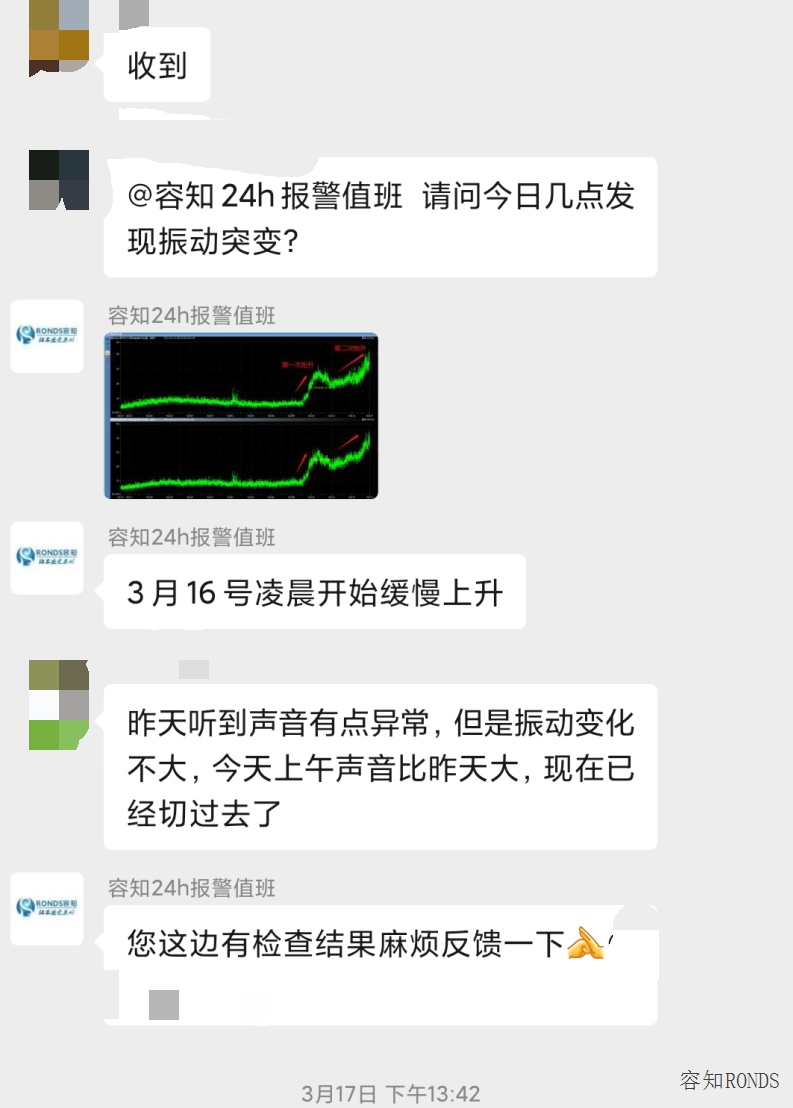Tap avatar beside "请问今日几点发现振动突变" message
793x1108 pixels.
click(x=59, y=180)
